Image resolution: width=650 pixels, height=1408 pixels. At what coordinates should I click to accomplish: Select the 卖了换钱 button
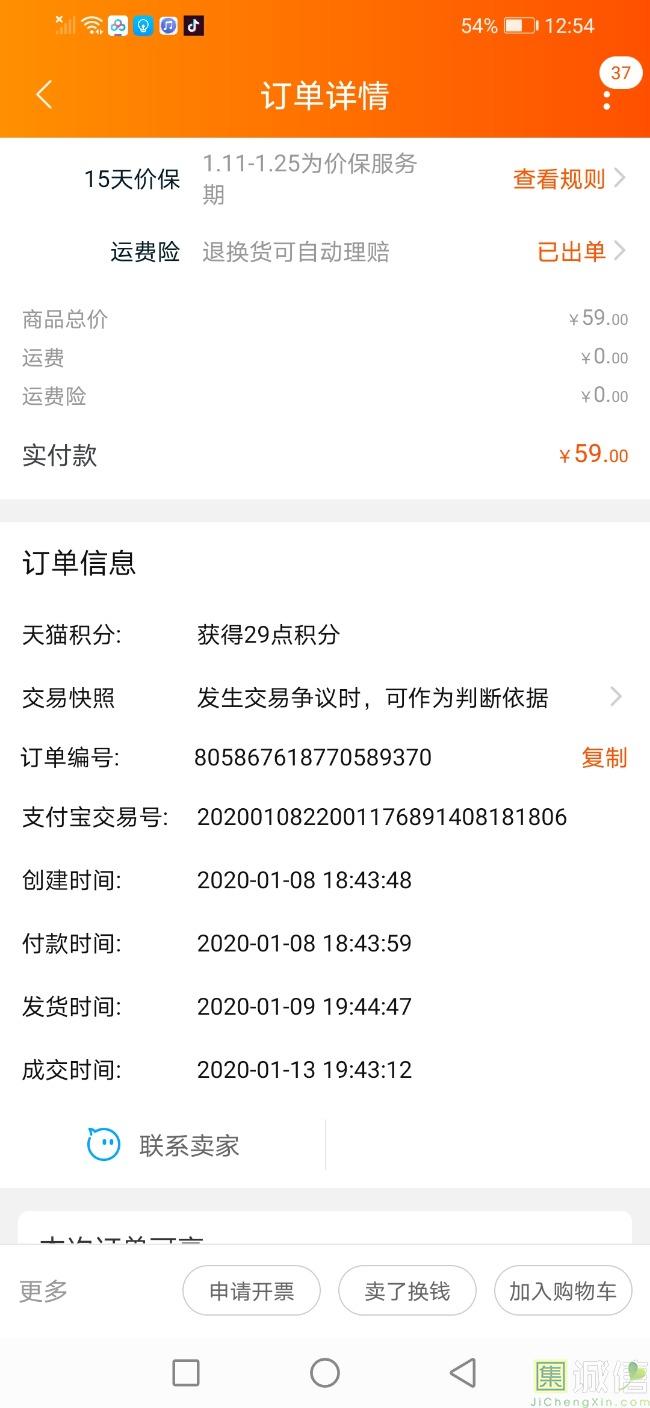click(407, 1291)
